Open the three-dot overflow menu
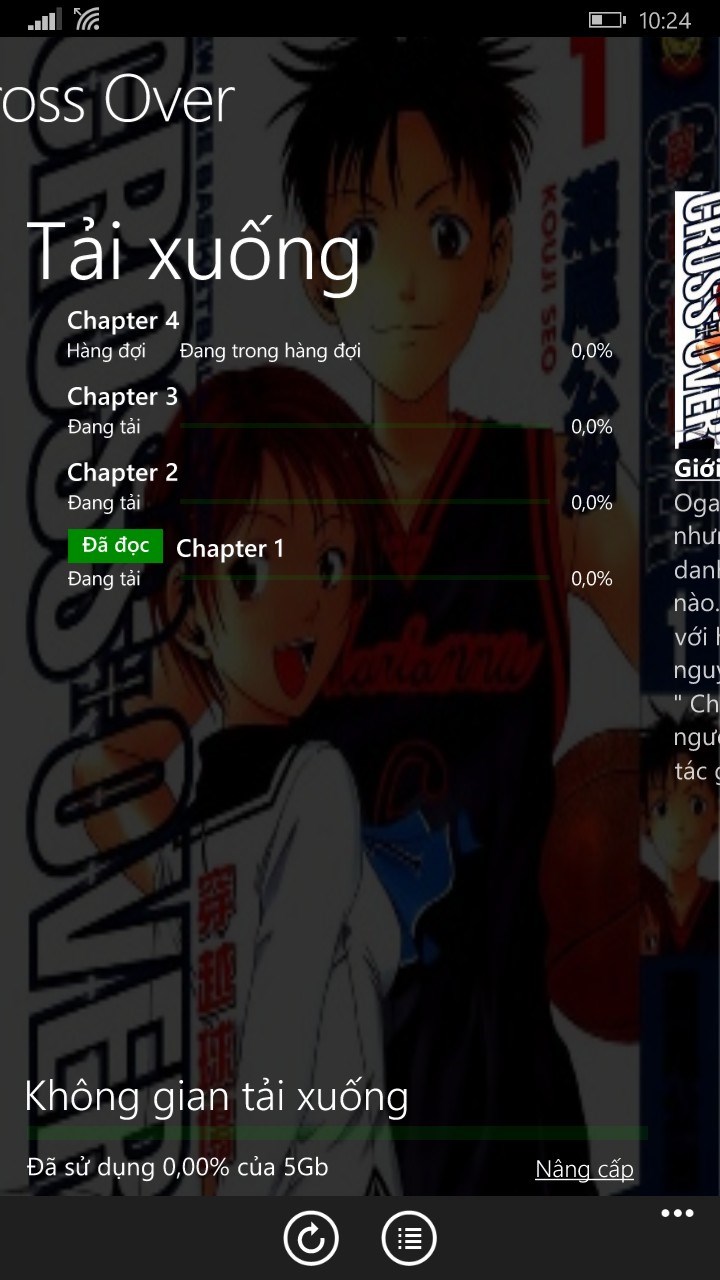Image resolution: width=720 pixels, height=1280 pixels. click(677, 1214)
